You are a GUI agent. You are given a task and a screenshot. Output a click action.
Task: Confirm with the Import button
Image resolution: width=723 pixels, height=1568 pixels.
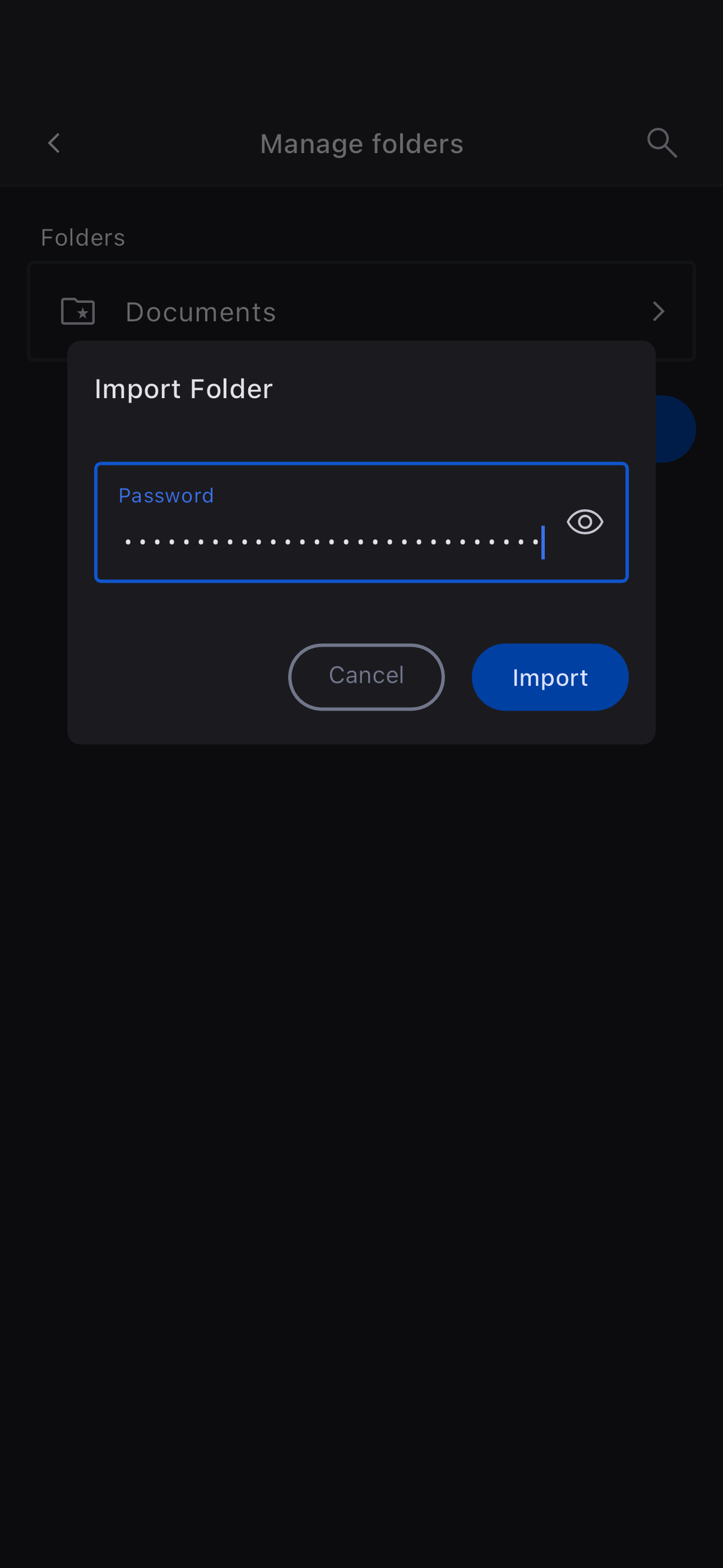tap(550, 677)
